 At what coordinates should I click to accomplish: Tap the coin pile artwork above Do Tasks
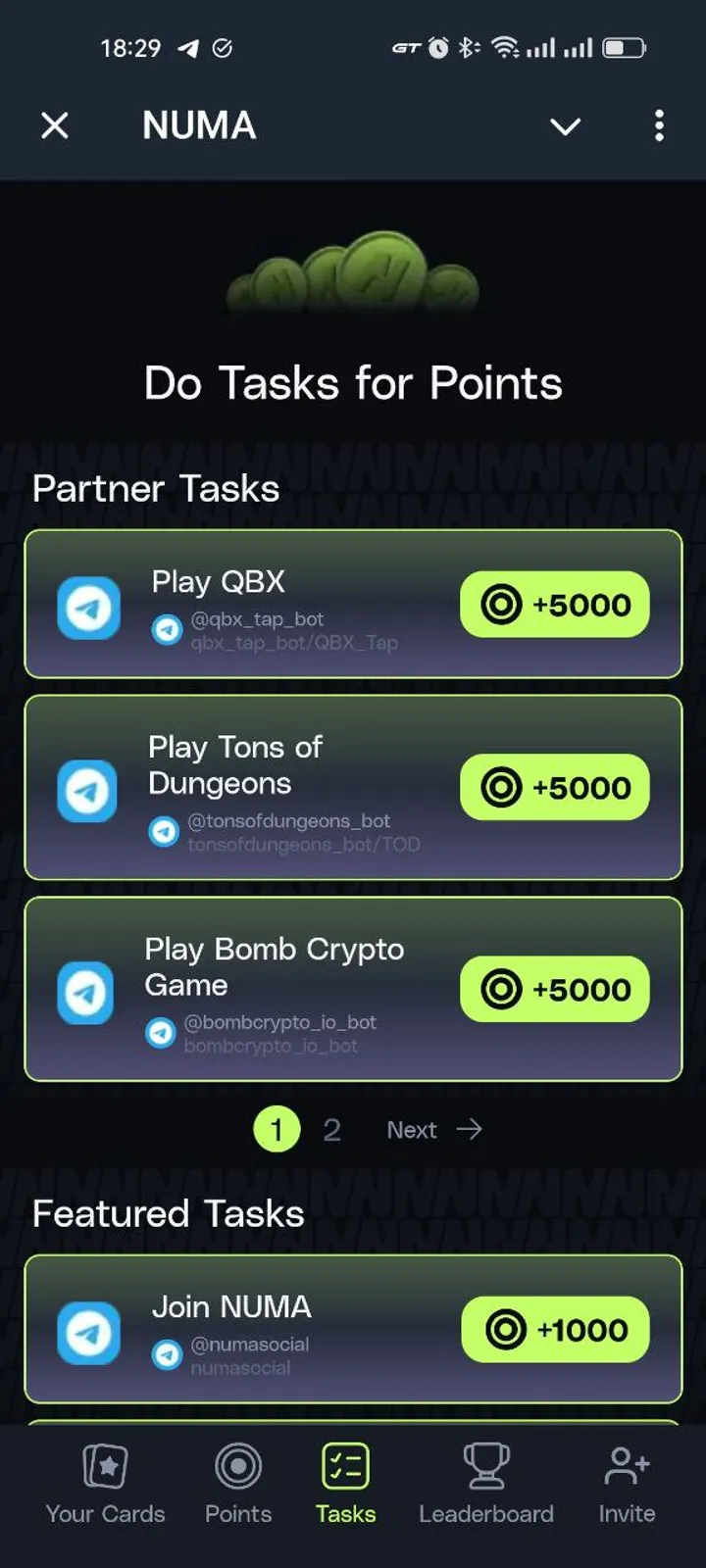pos(353,272)
